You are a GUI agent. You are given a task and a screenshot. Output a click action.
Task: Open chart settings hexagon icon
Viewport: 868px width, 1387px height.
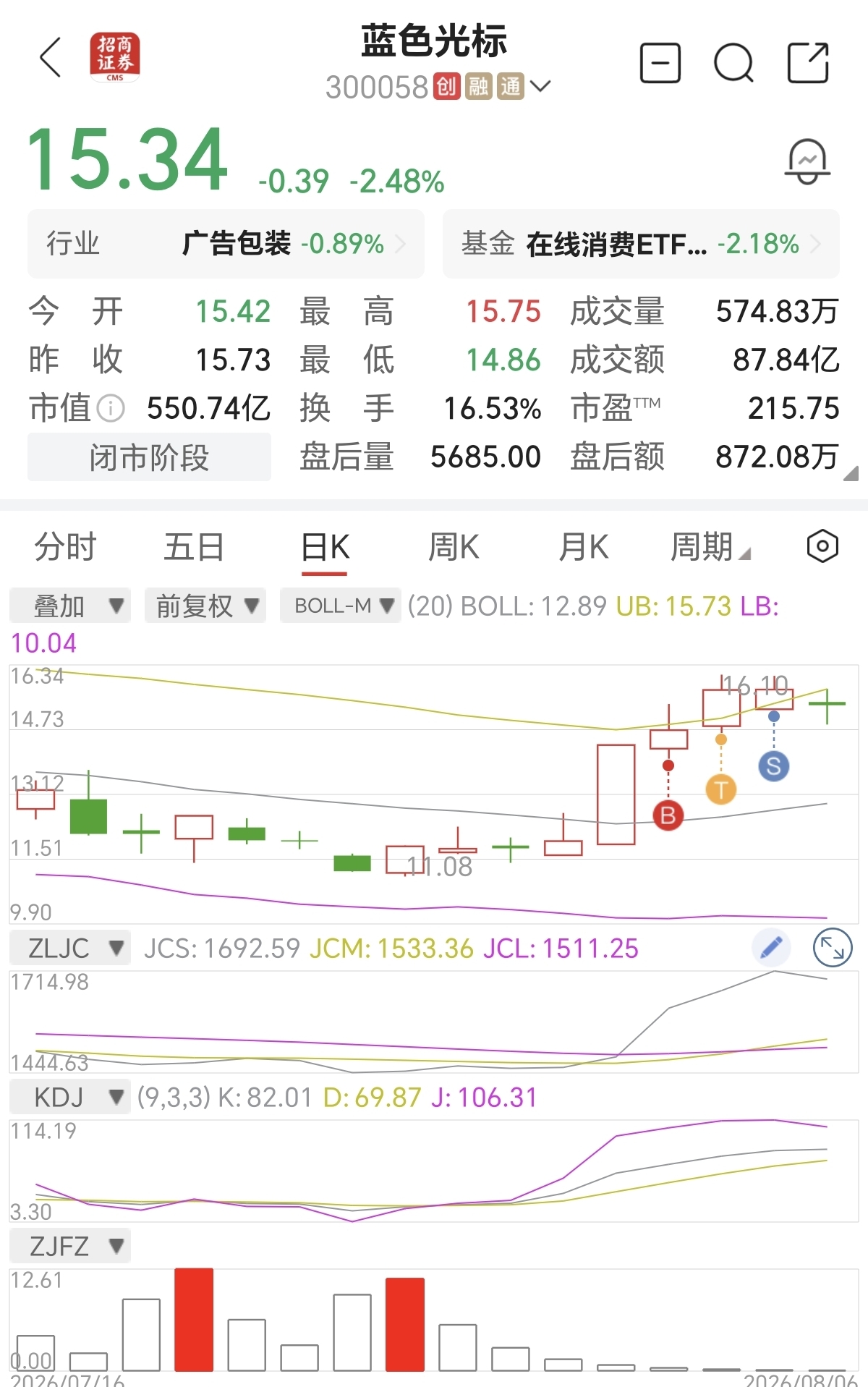tap(822, 546)
